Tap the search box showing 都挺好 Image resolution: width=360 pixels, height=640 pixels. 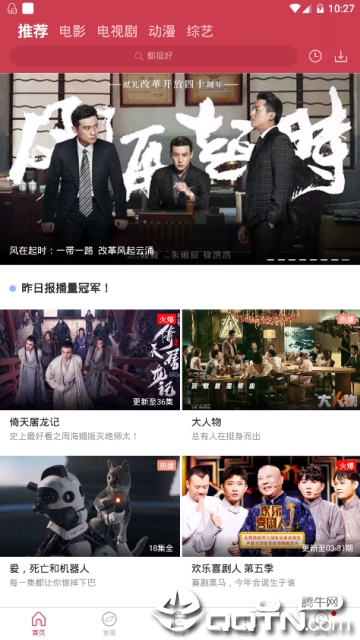153,56
